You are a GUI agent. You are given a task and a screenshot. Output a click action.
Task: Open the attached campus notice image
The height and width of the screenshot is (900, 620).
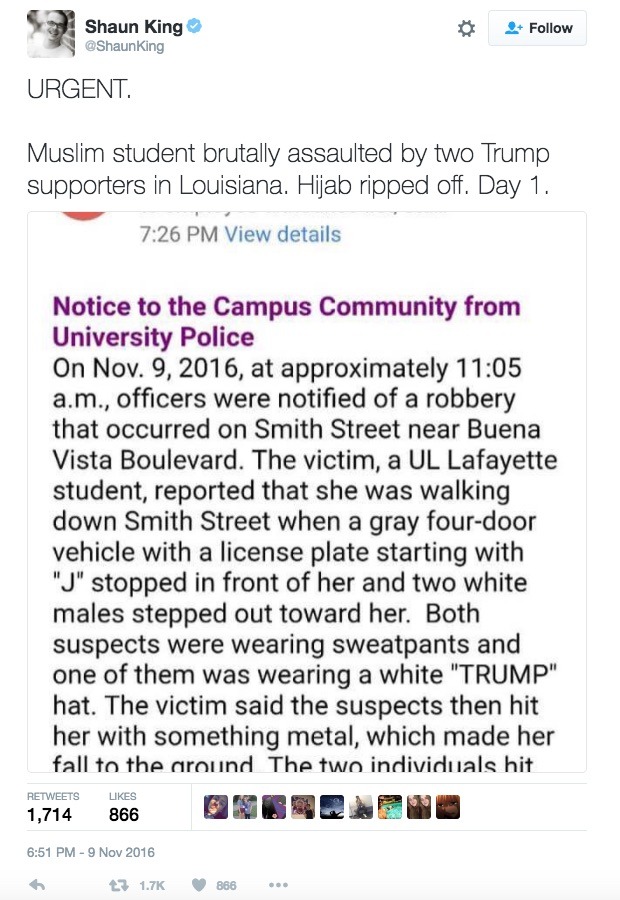(306, 490)
